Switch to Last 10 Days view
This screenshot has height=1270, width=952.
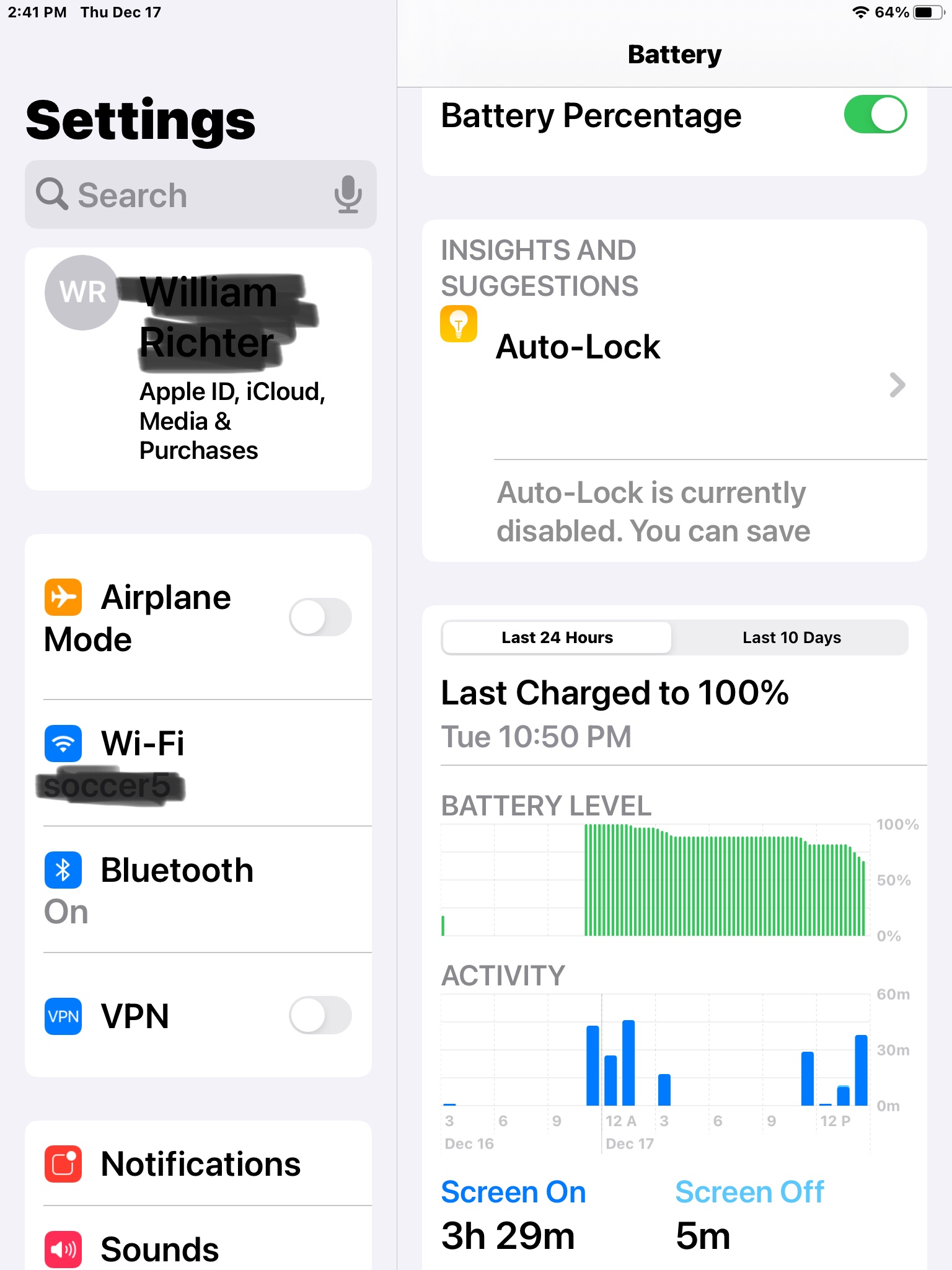pos(791,637)
